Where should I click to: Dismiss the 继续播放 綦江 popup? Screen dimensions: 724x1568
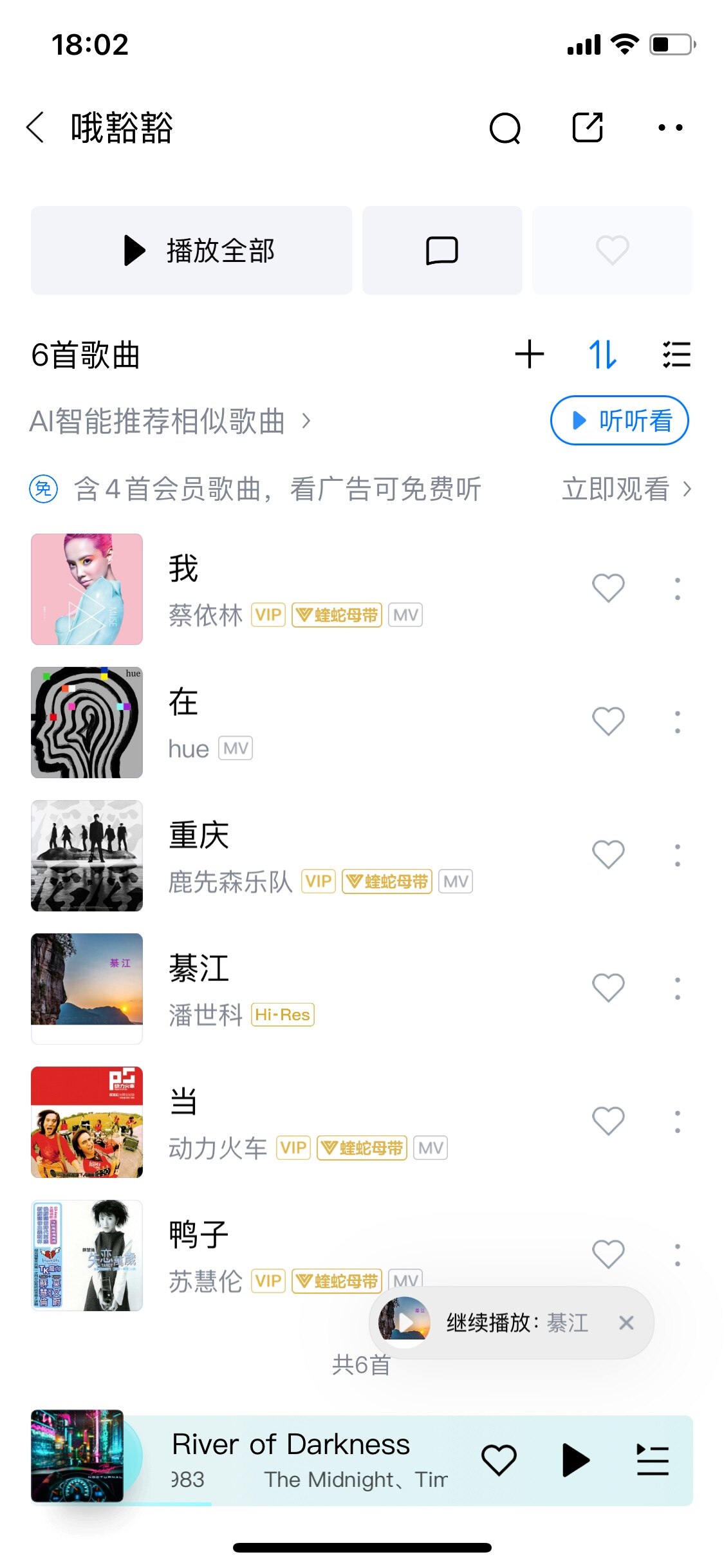[x=626, y=1323]
